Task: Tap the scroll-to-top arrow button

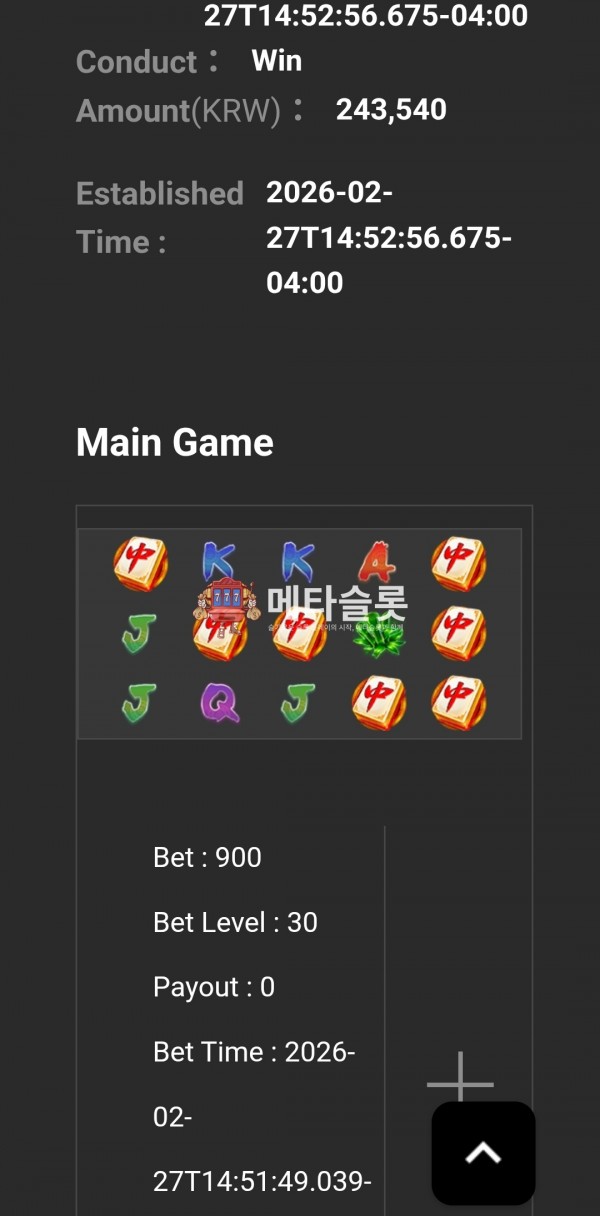Action: (x=483, y=1153)
